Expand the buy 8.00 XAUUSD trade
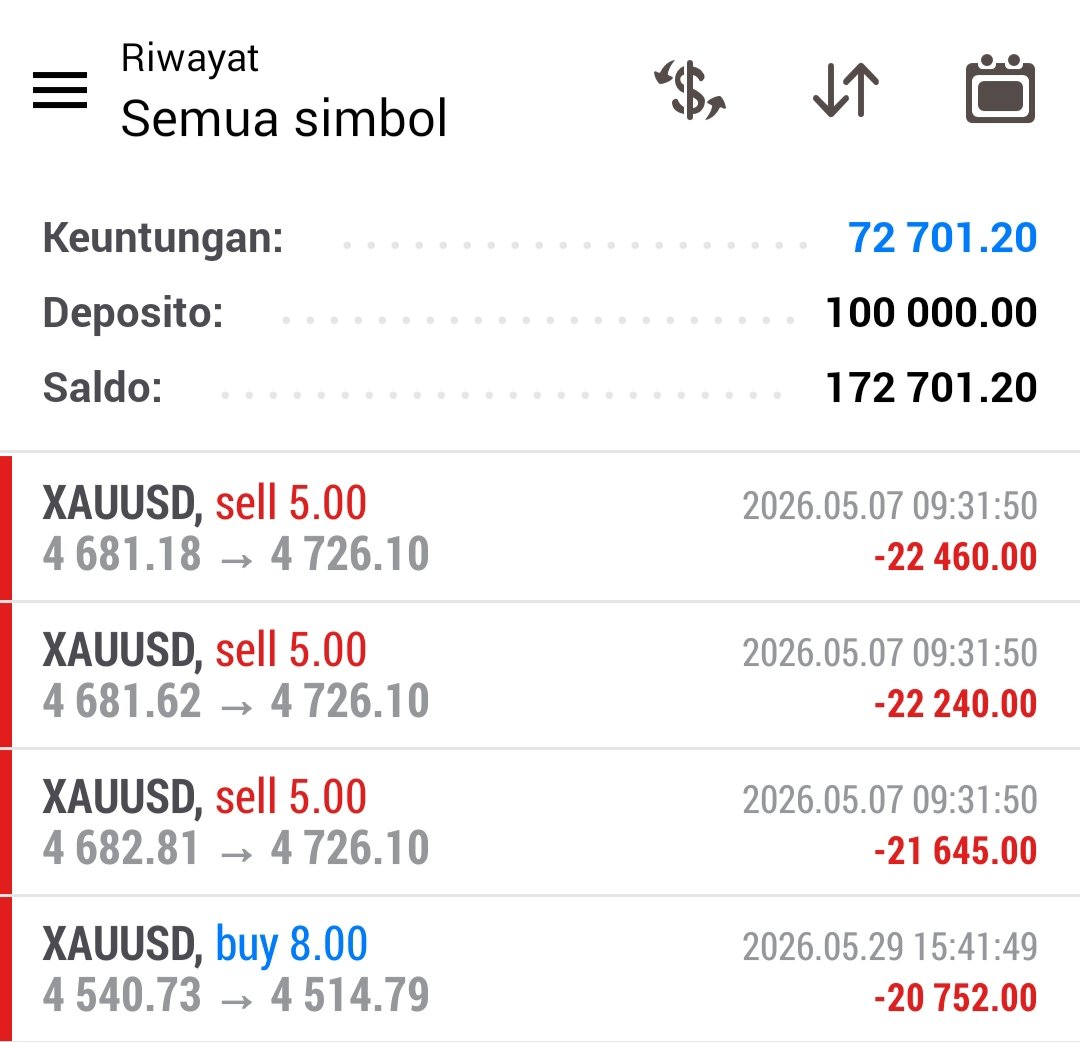1080x1042 pixels. [540, 970]
